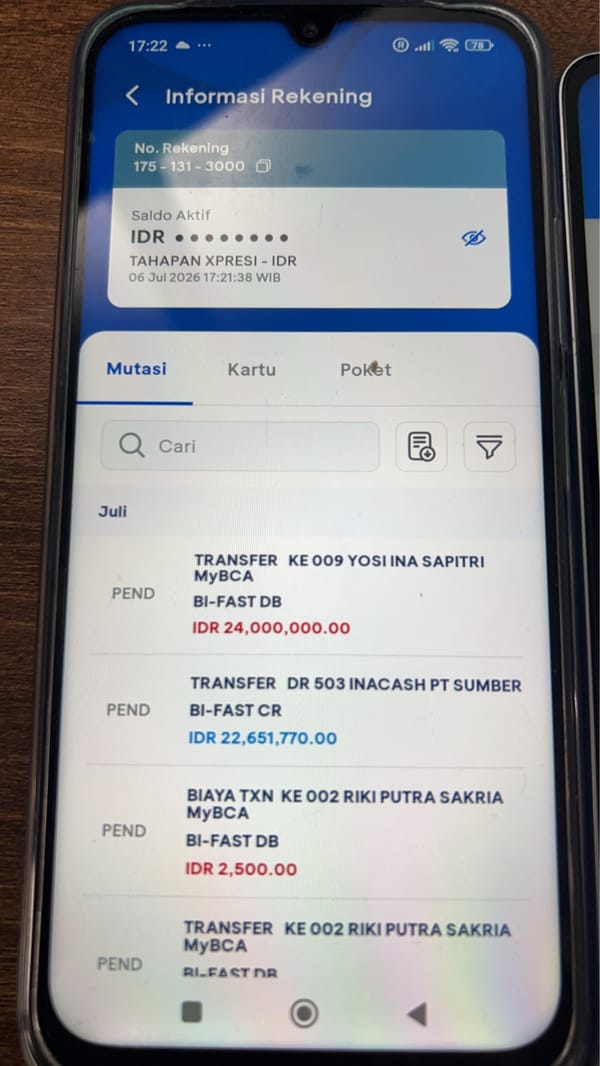Open the transaction filter
This screenshot has width=600, height=1066.
(489, 447)
